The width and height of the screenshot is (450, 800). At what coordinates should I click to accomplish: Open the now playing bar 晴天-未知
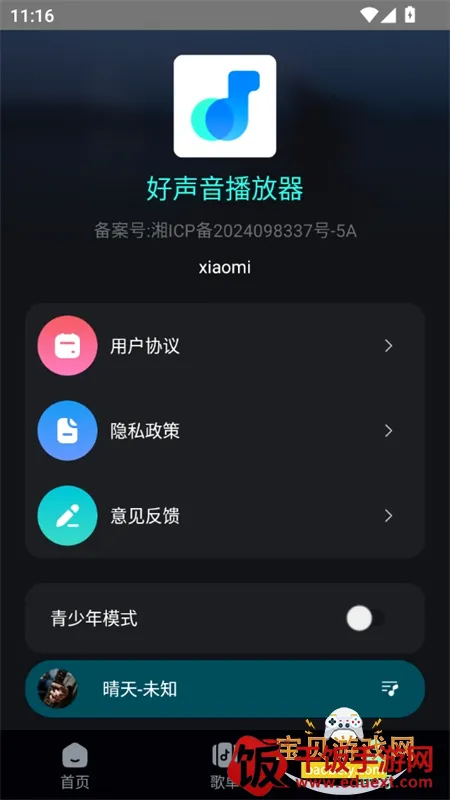point(224,689)
